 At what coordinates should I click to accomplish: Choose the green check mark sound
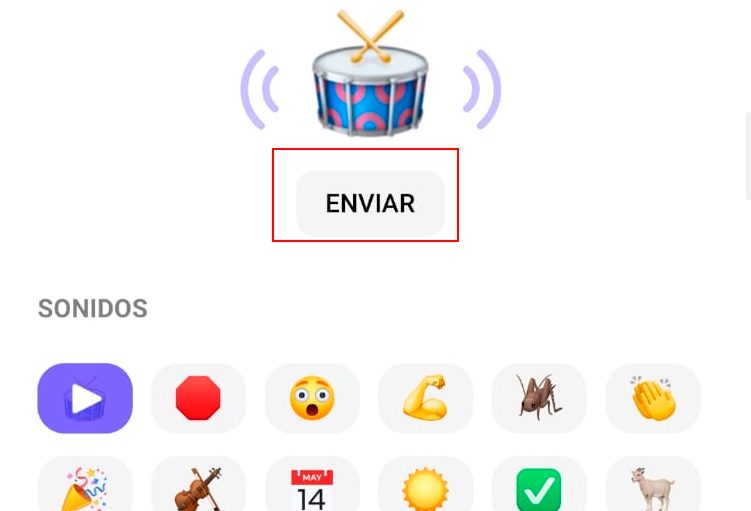click(539, 488)
